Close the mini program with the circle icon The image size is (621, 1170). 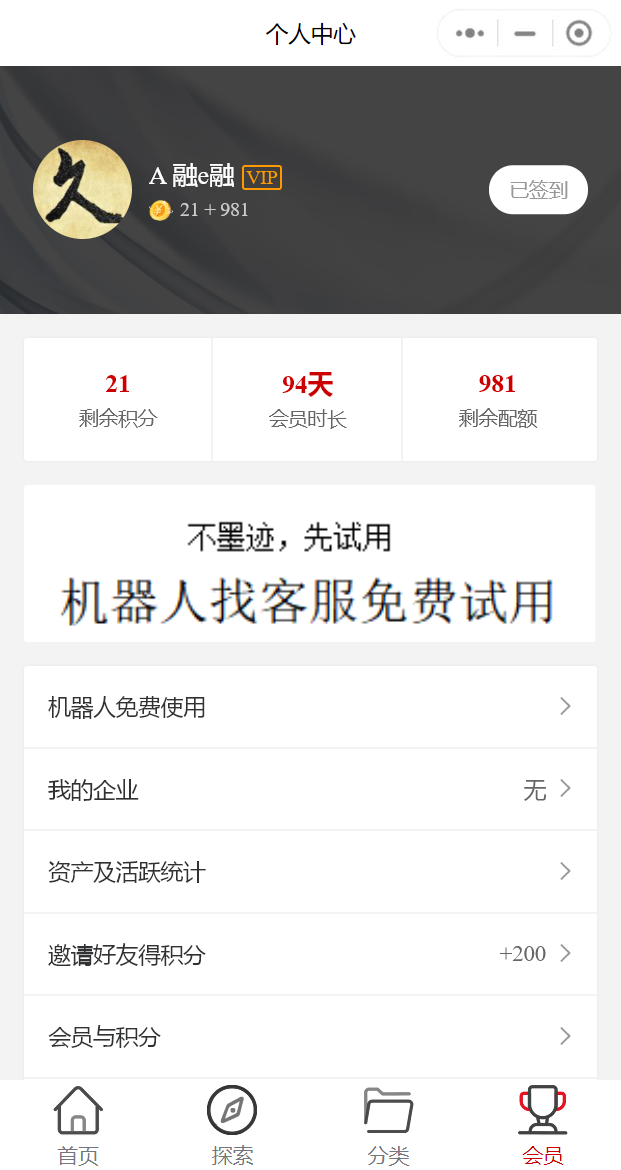point(579,34)
